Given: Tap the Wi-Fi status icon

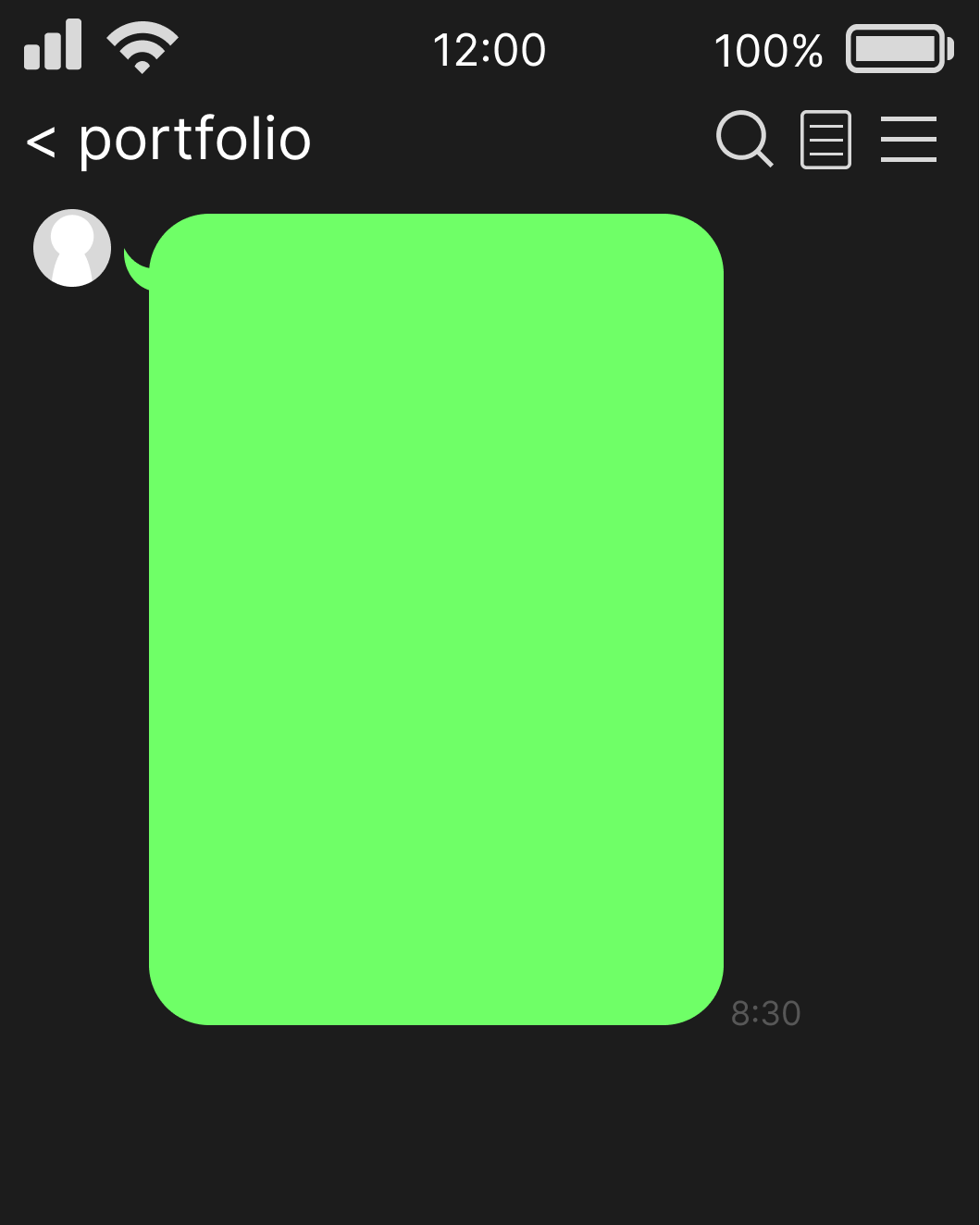Looking at the screenshot, I should 141,46.
